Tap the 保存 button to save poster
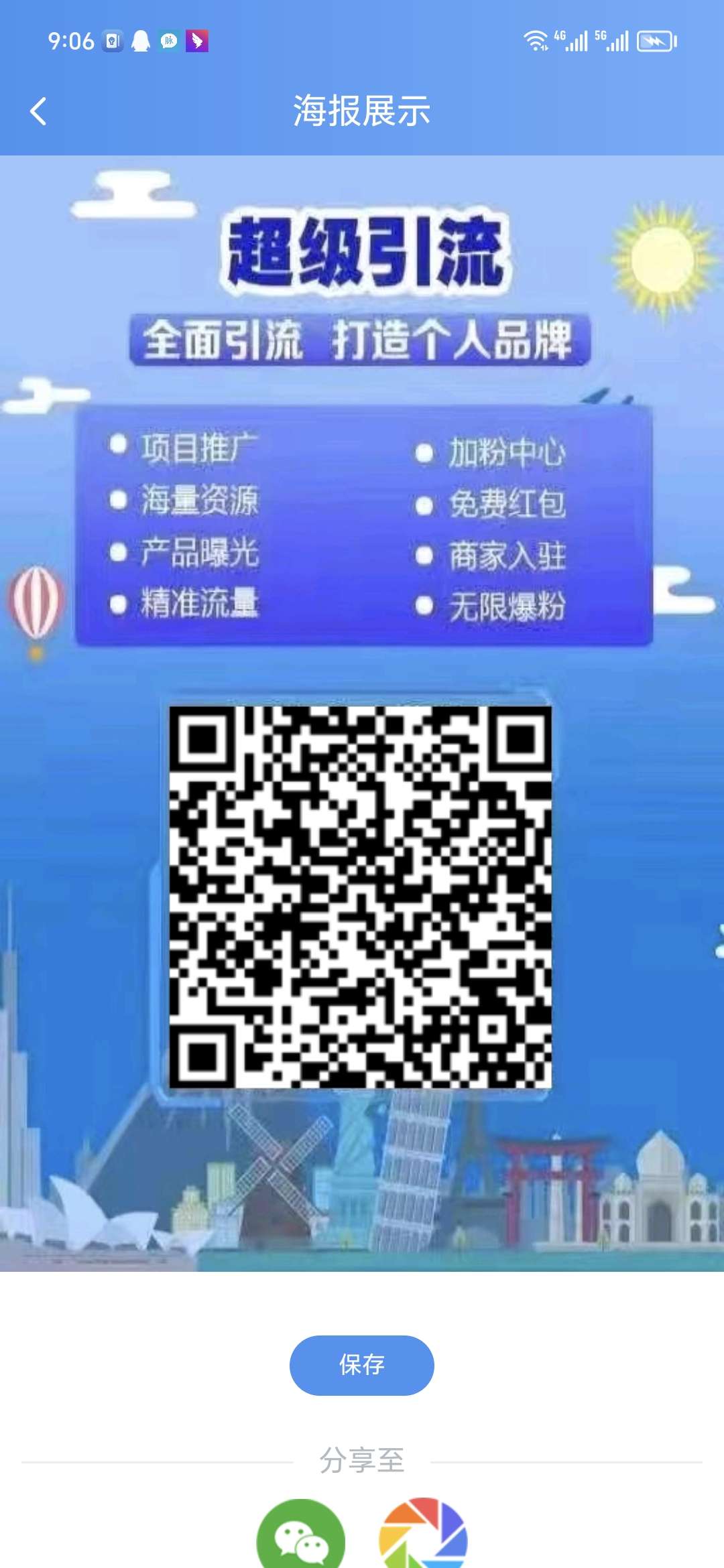This screenshot has height=1568, width=724. 362,1365
